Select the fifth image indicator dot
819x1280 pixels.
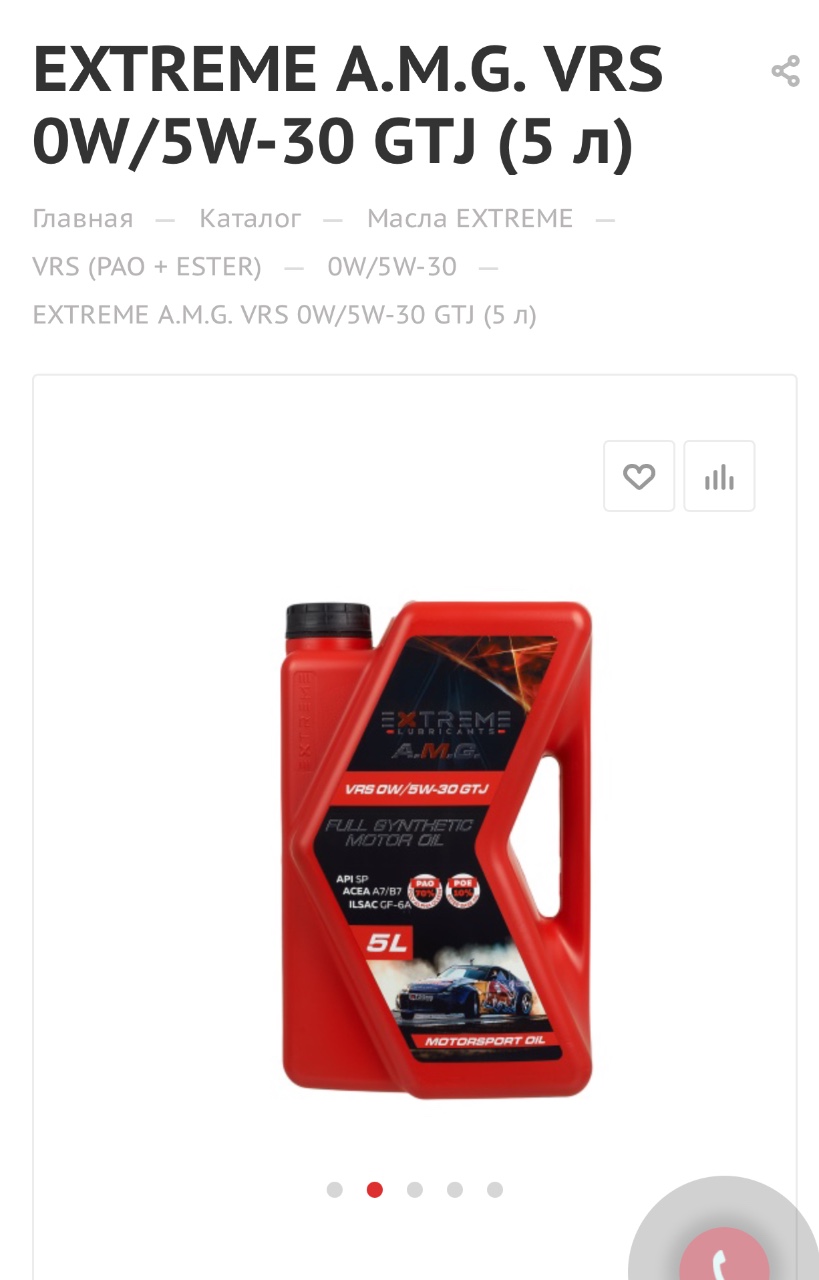[x=495, y=1189]
